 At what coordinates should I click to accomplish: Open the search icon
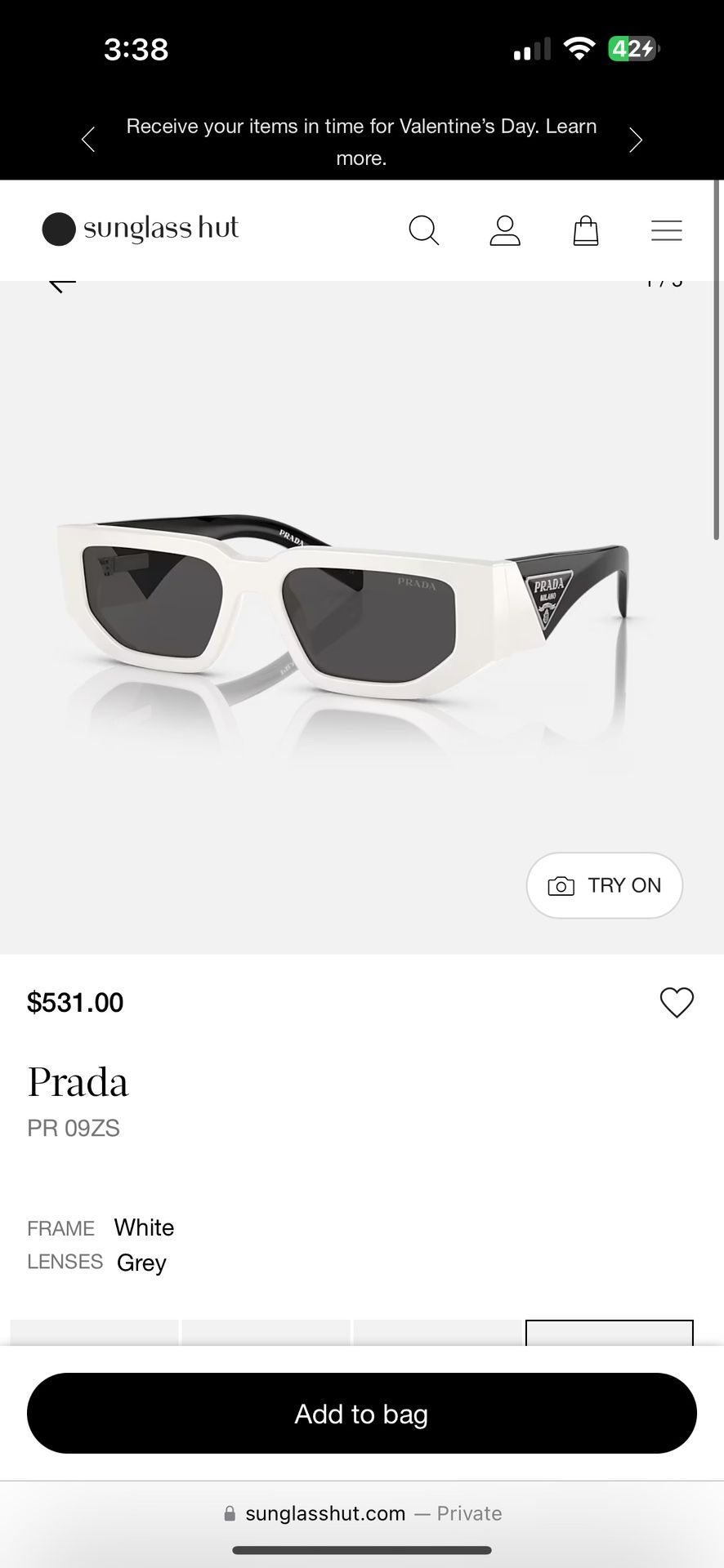(x=425, y=230)
